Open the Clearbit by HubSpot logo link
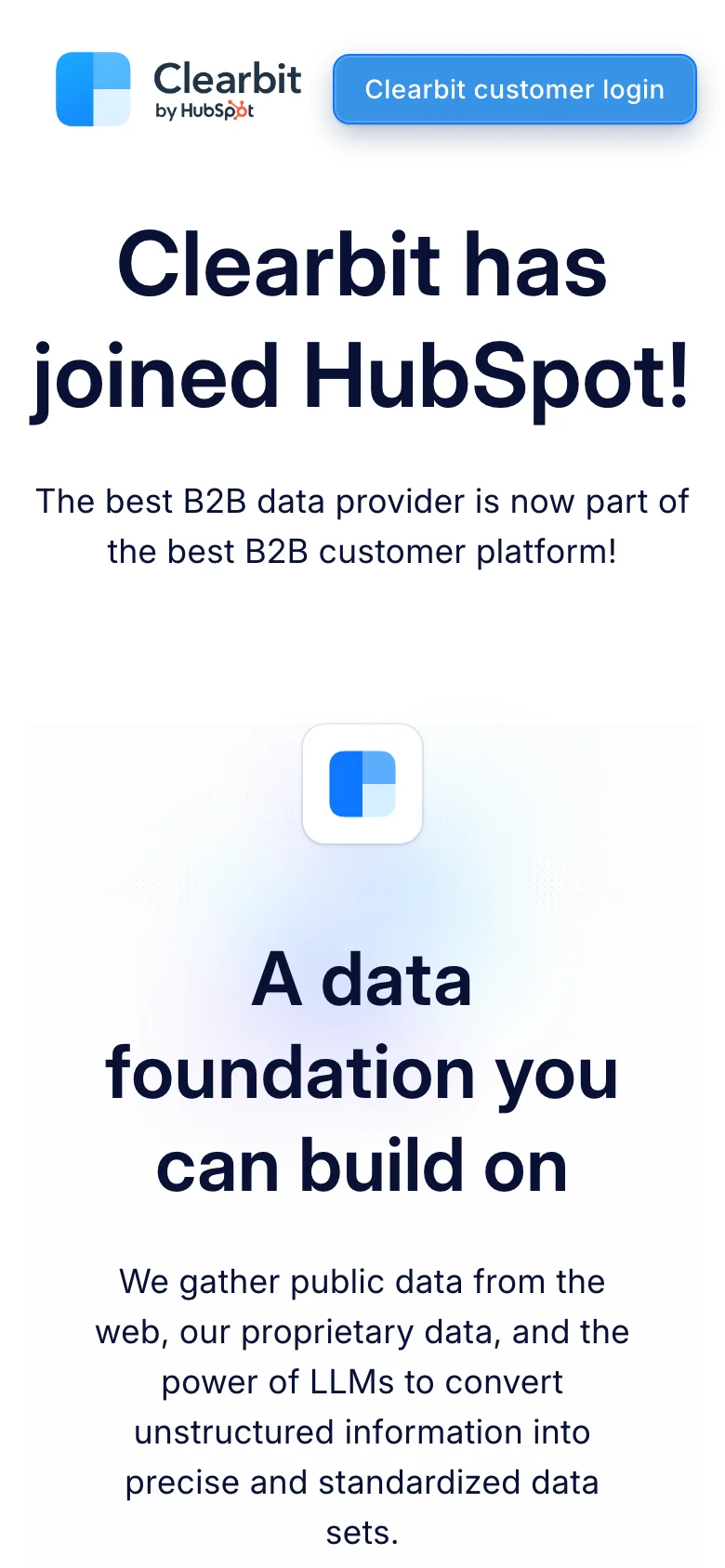 [x=178, y=89]
